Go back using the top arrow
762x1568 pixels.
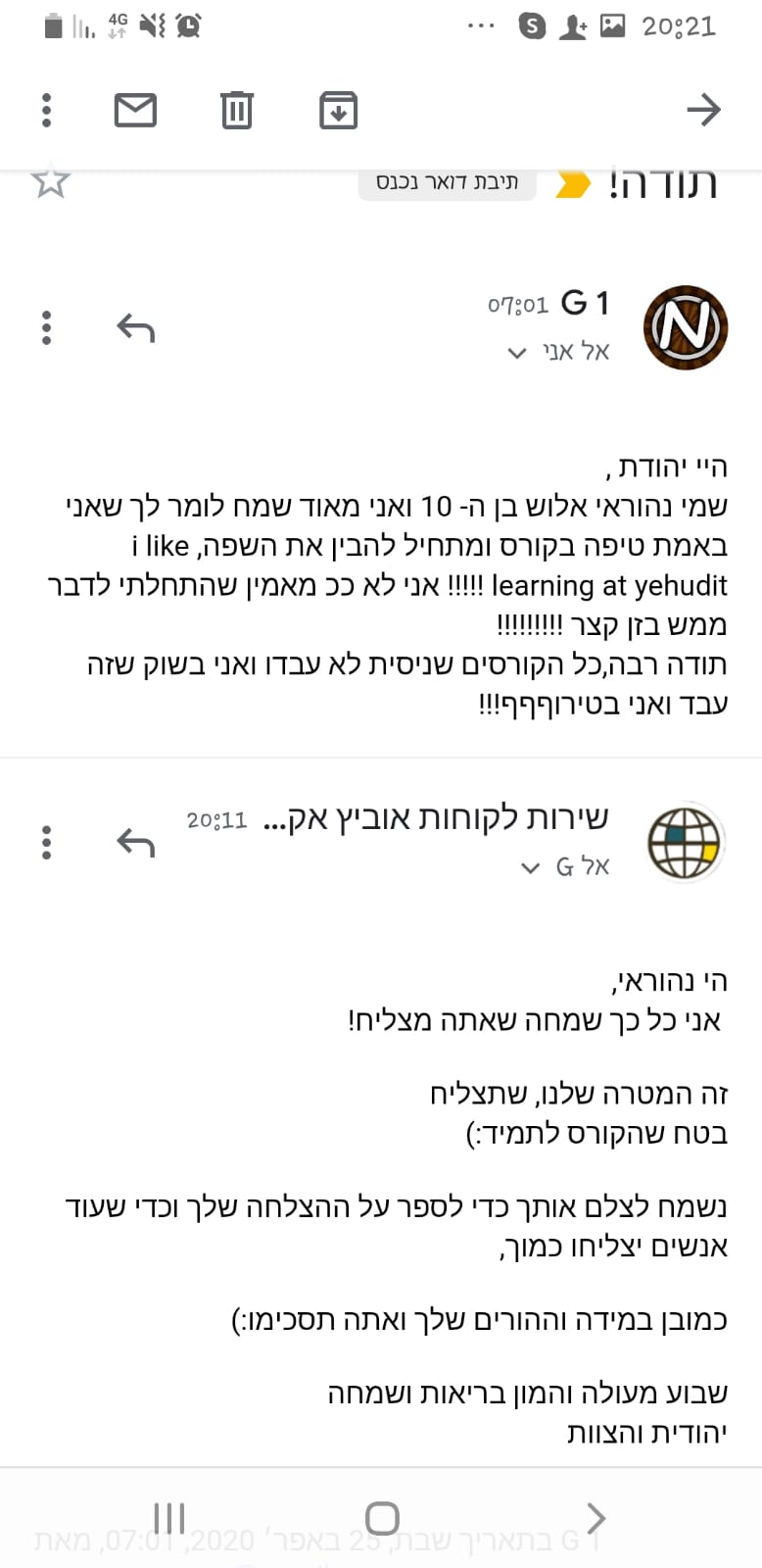[x=703, y=109]
